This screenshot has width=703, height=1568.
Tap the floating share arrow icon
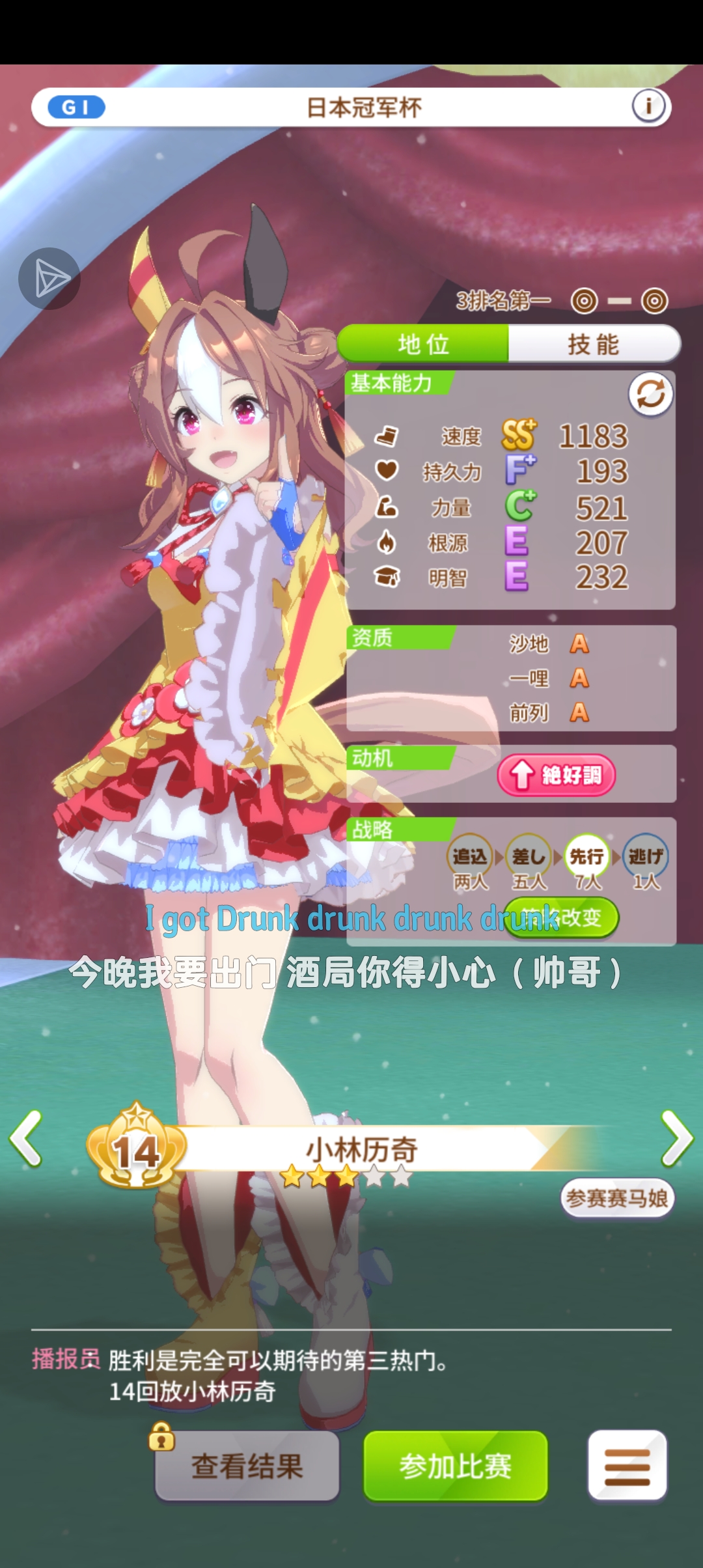point(49,279)
